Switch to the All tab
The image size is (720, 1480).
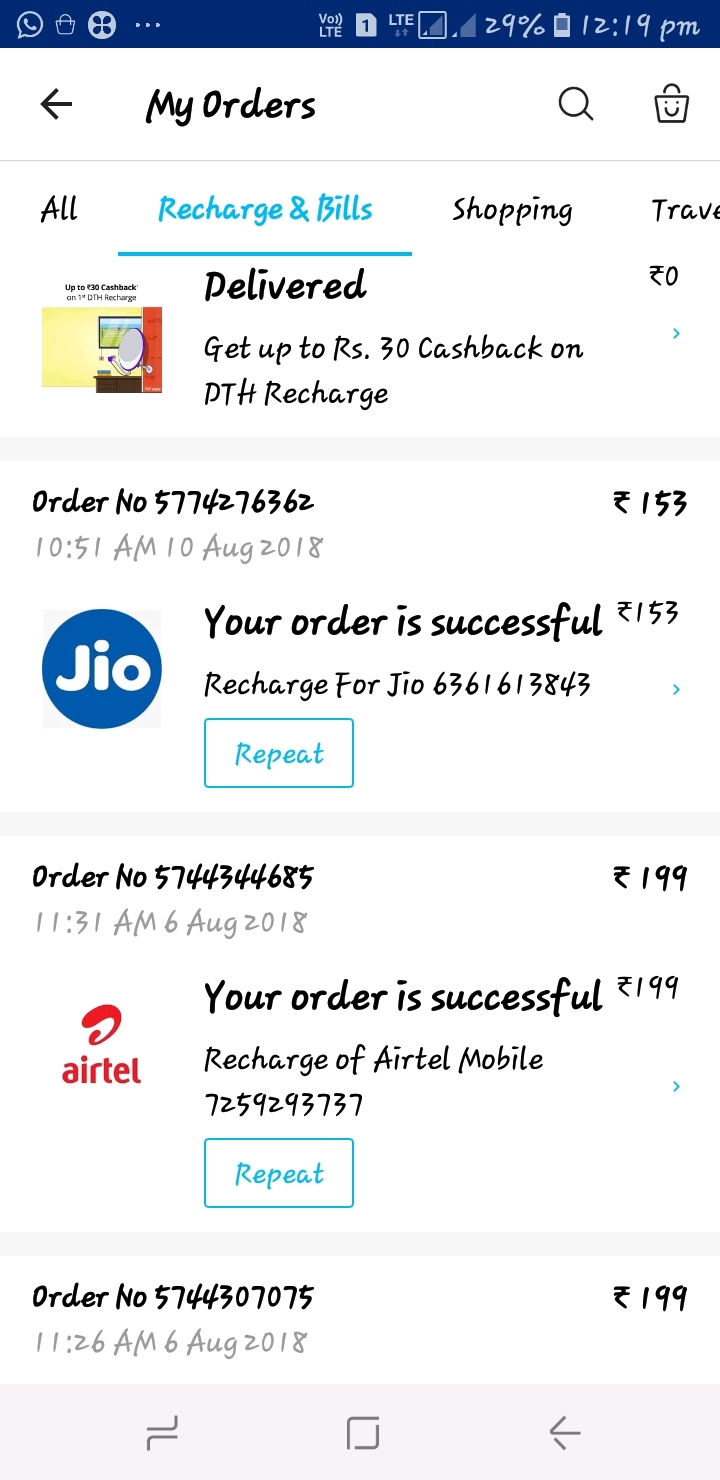59,209
